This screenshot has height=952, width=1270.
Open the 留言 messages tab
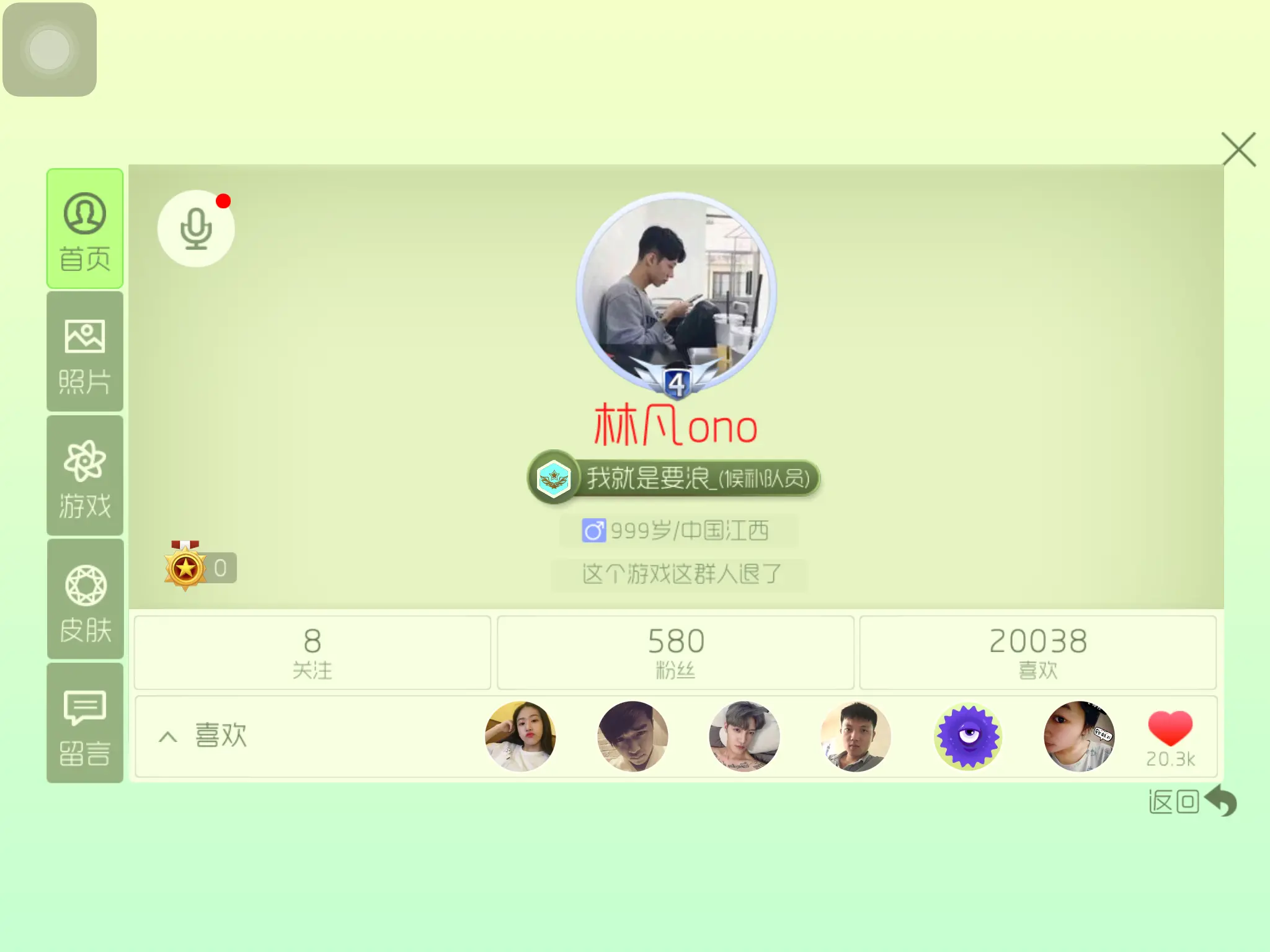pyautogui.click(x=85, y=723)
